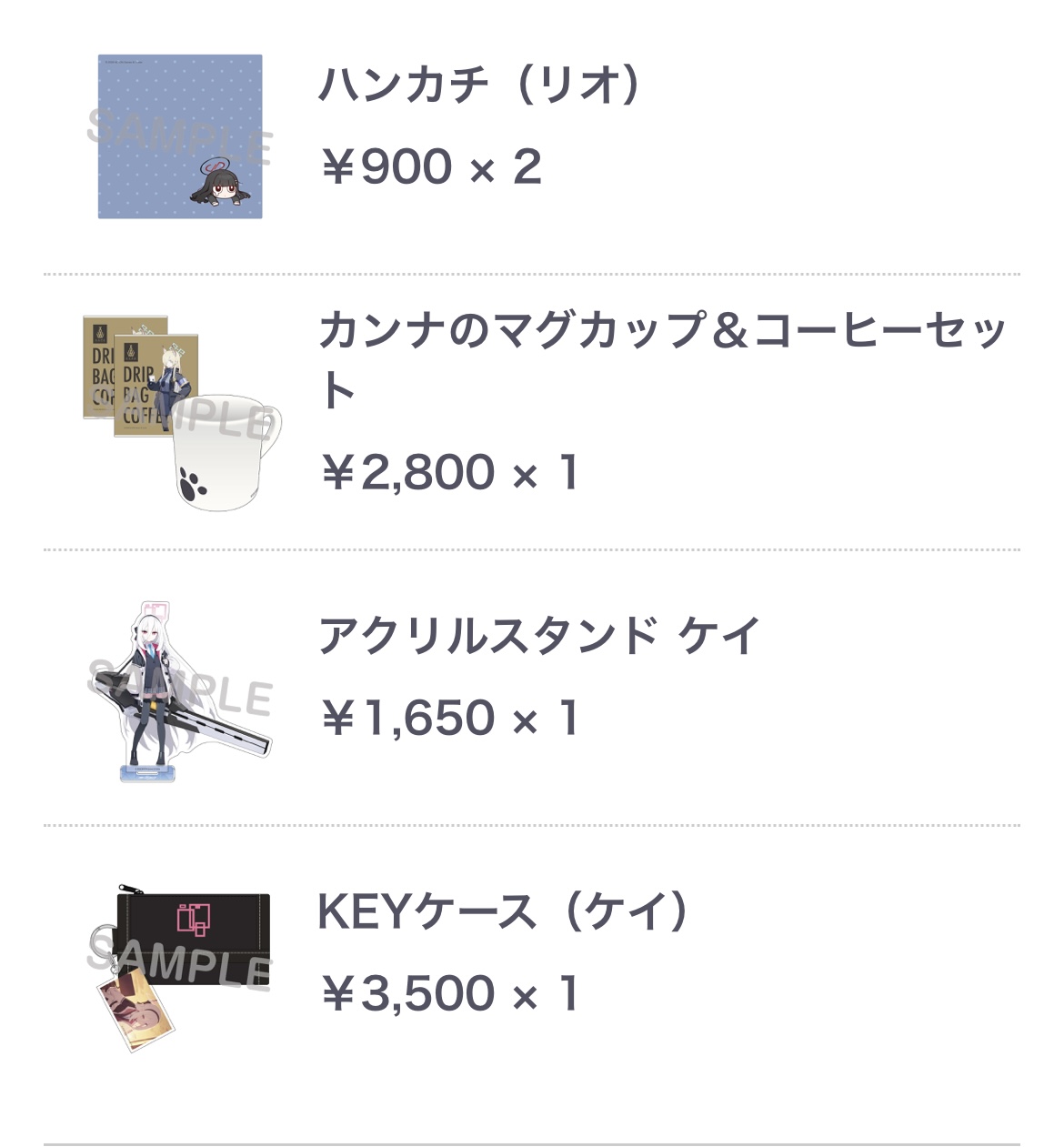
Task: Open the ハンカチ（リオ） item
Action: (479, 86)
